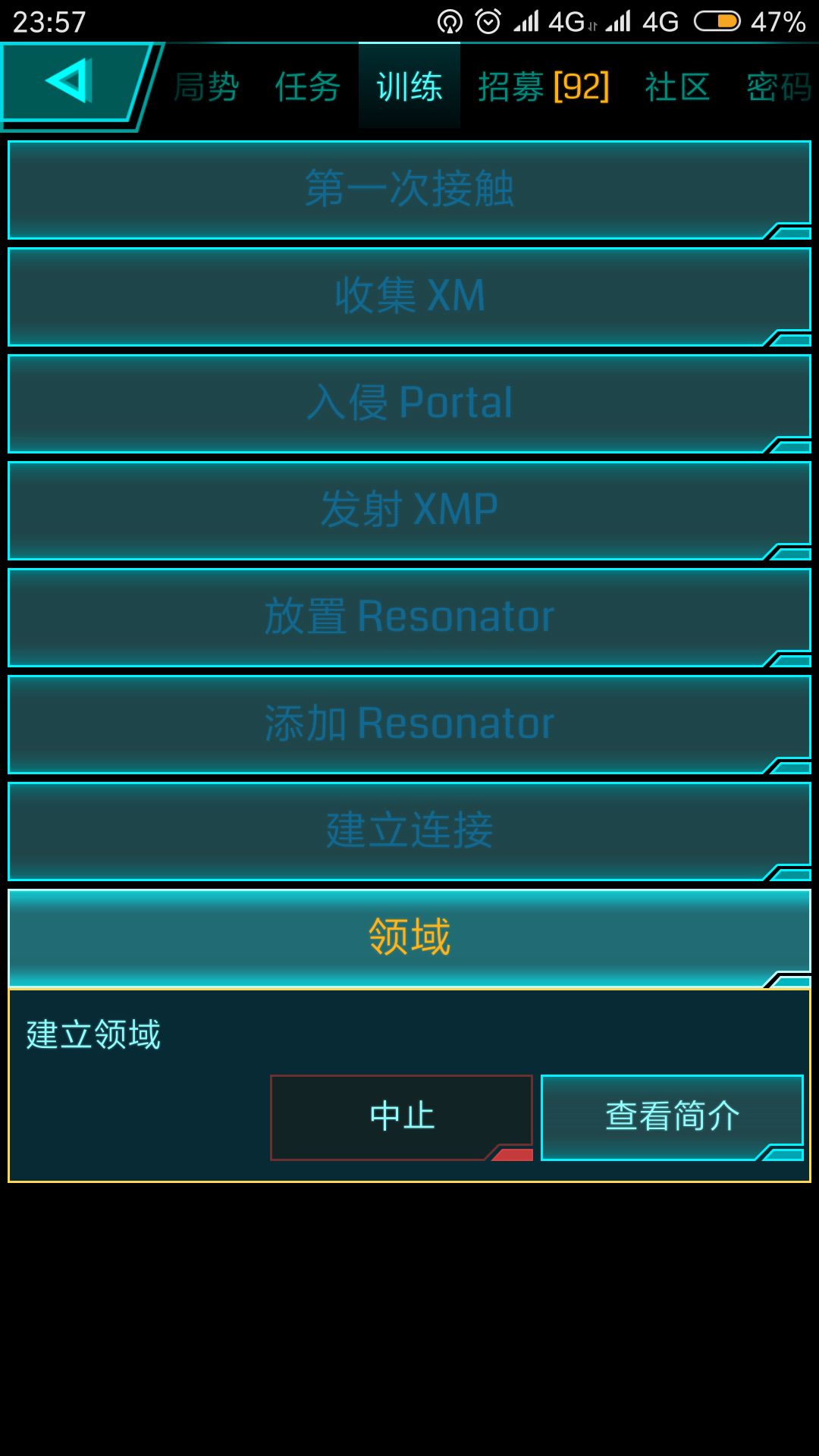Abort training with the 中止 button
Image resolution: width=819 pixels, height=1456 pixels.
point(400,1115)
